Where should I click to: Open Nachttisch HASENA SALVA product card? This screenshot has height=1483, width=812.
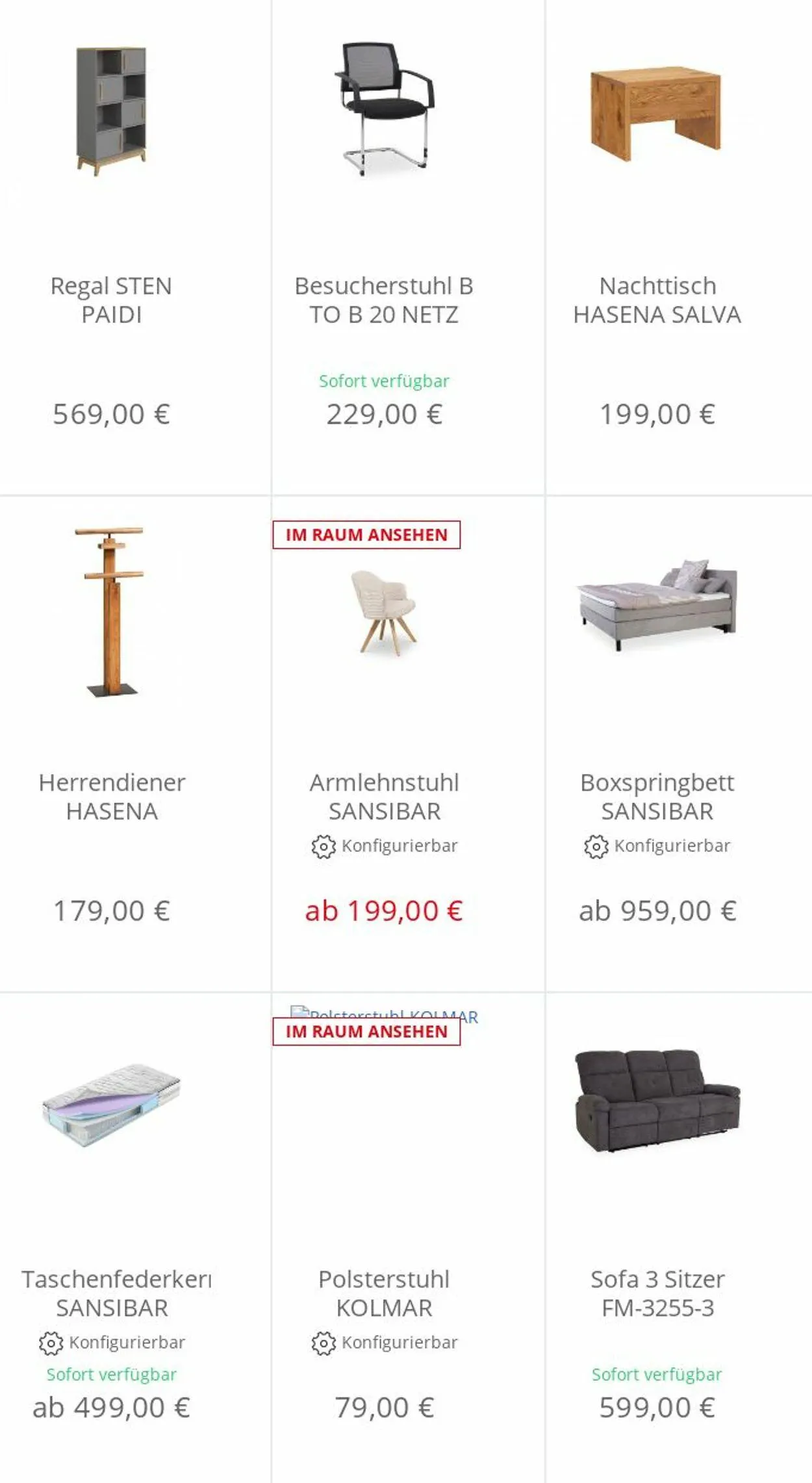pyautogui.click(x=657, y=300)
